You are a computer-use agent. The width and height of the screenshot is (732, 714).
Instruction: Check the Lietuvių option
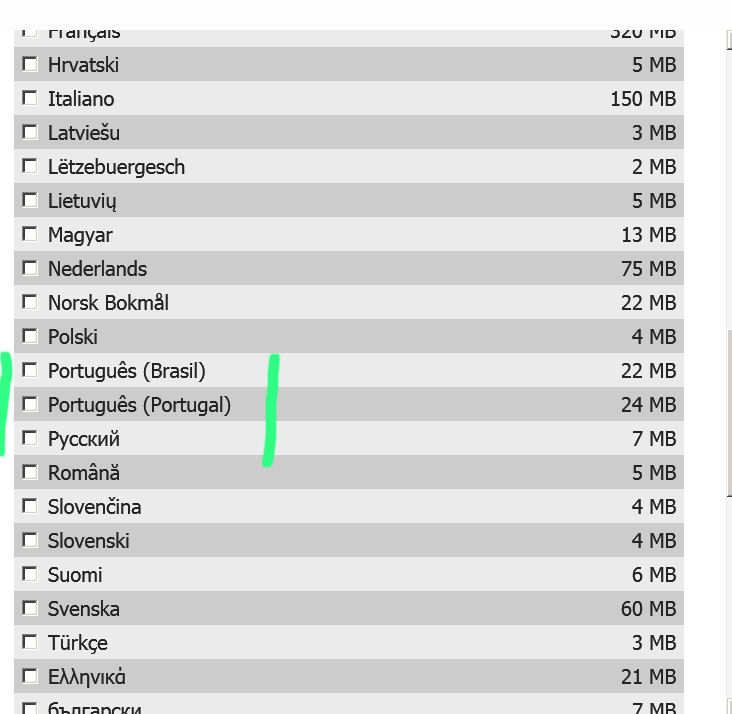pos(30,200)
